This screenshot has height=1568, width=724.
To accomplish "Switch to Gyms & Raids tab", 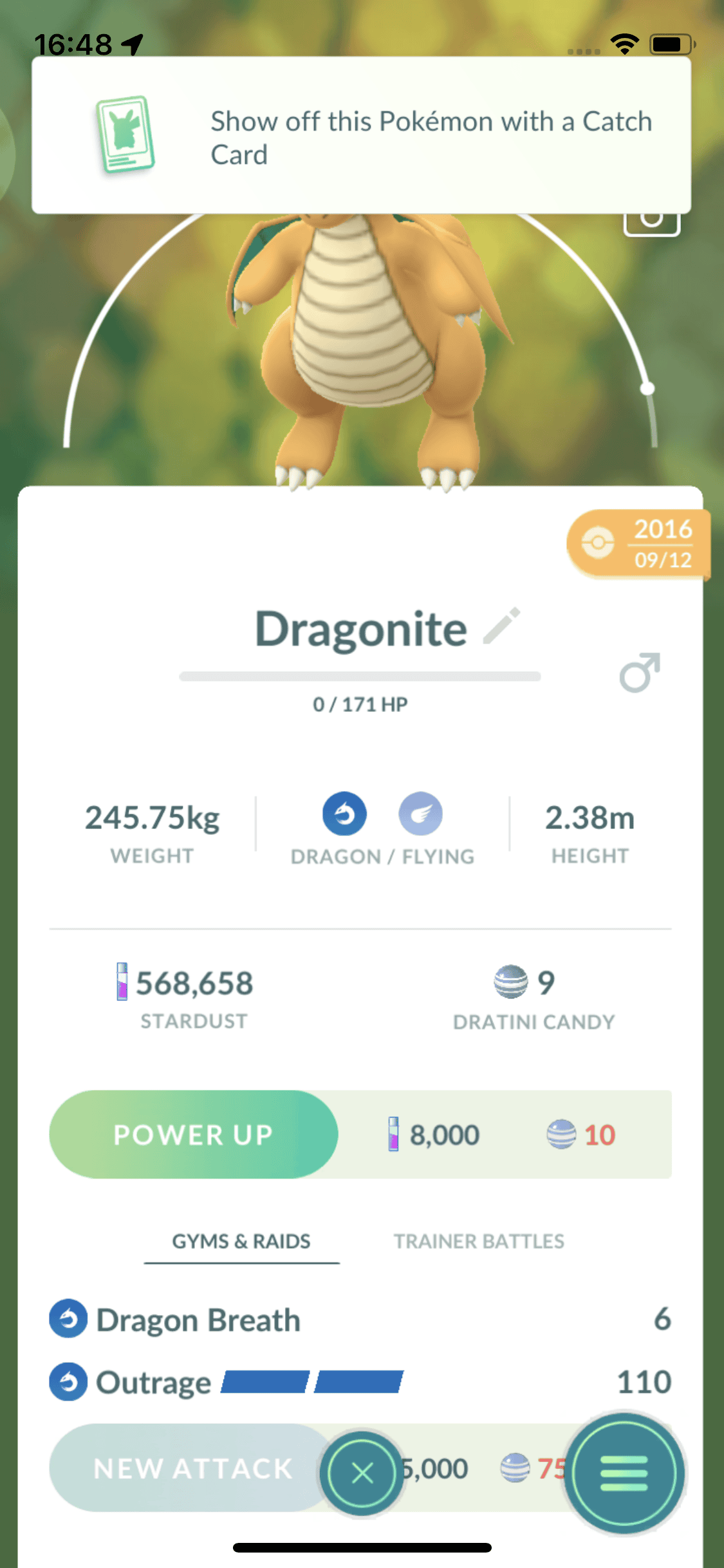I will click(x=241, y=1241).
